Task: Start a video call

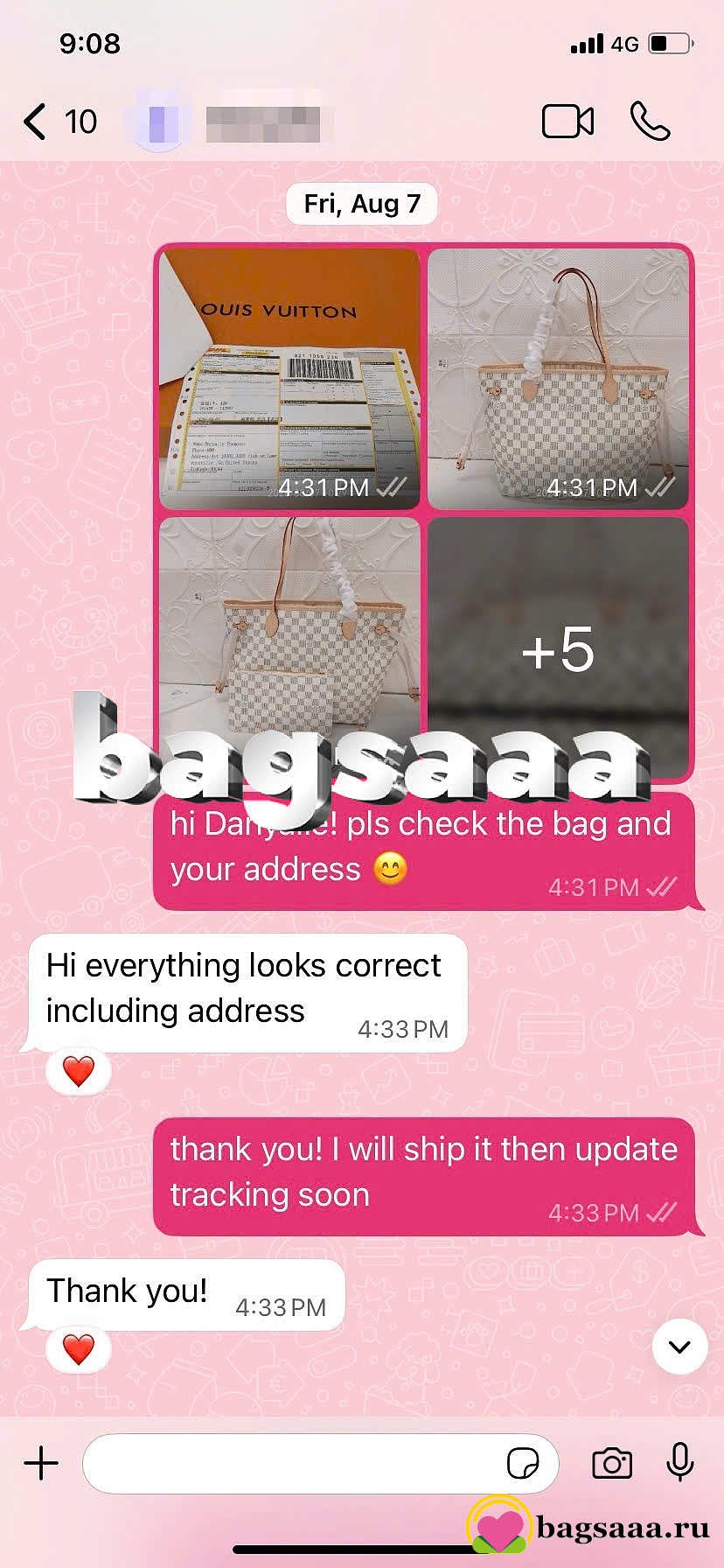Action: pyautogui.click(x=567, y=122)
